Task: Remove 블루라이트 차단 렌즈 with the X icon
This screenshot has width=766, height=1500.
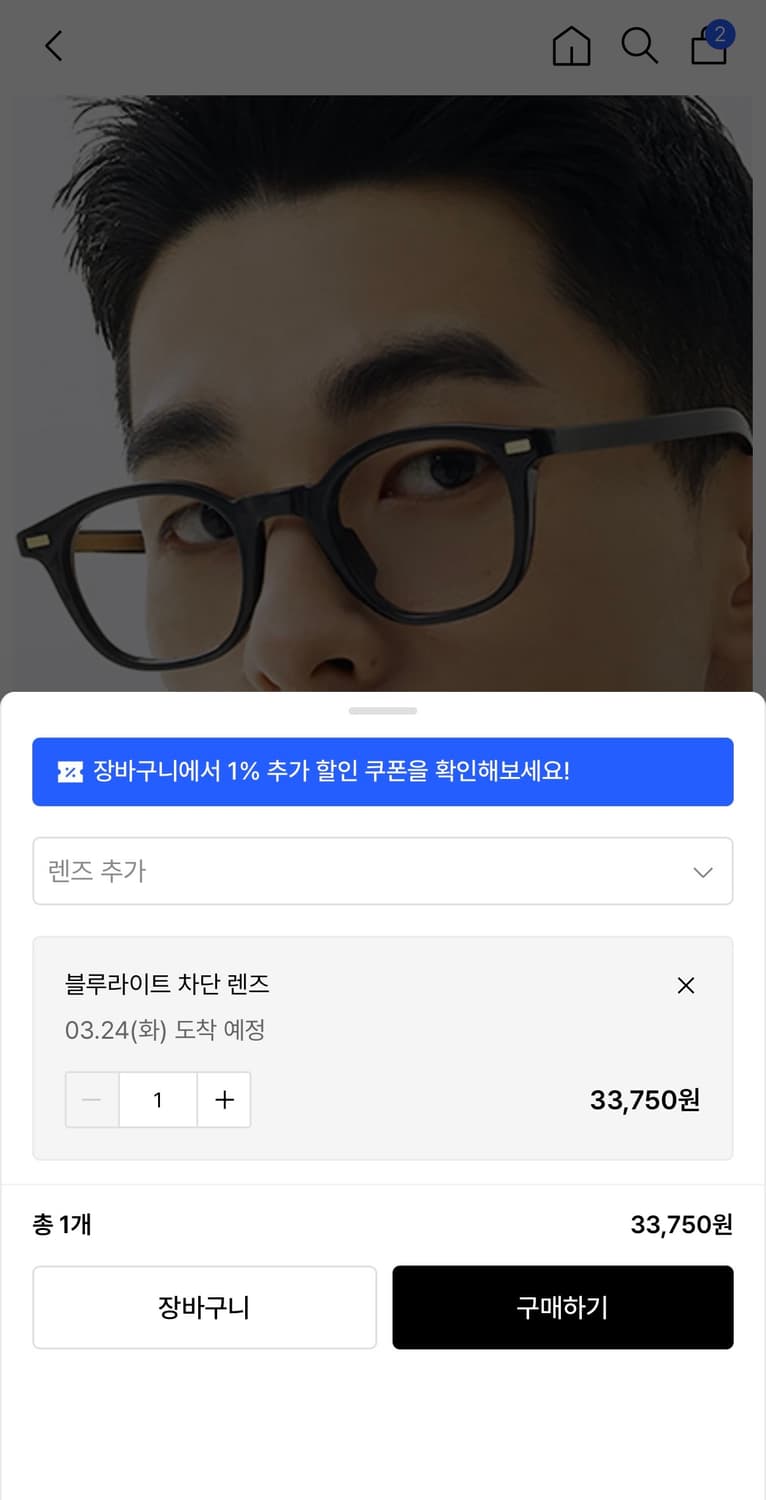Action: tap(686, 985)
